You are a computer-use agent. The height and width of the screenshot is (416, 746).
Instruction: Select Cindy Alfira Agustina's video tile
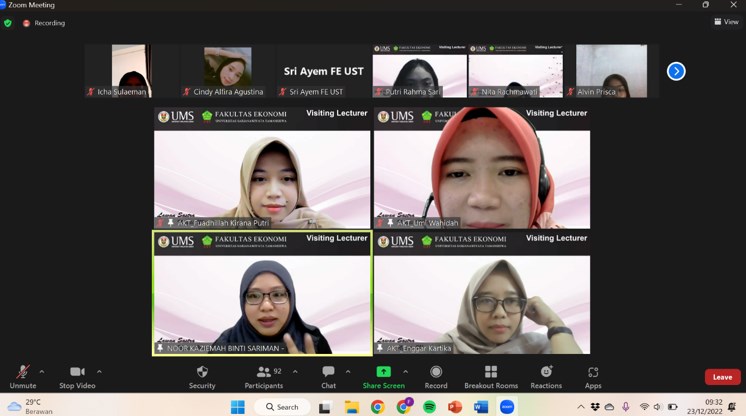click(227, 70)
